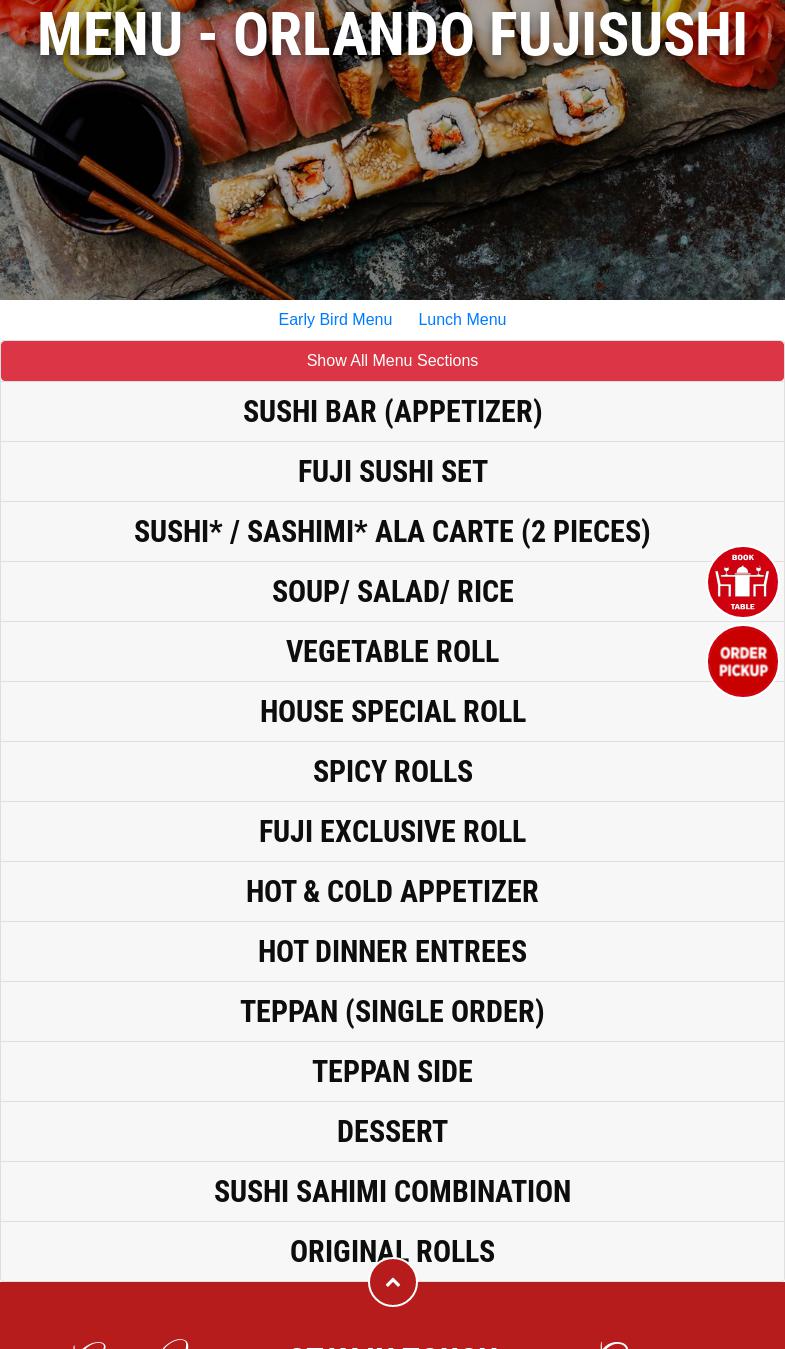The image size is (785, 1349).
Task: Expand Sushi/Sashimi Ala Carte section
Action: click(x=392, y=531)
